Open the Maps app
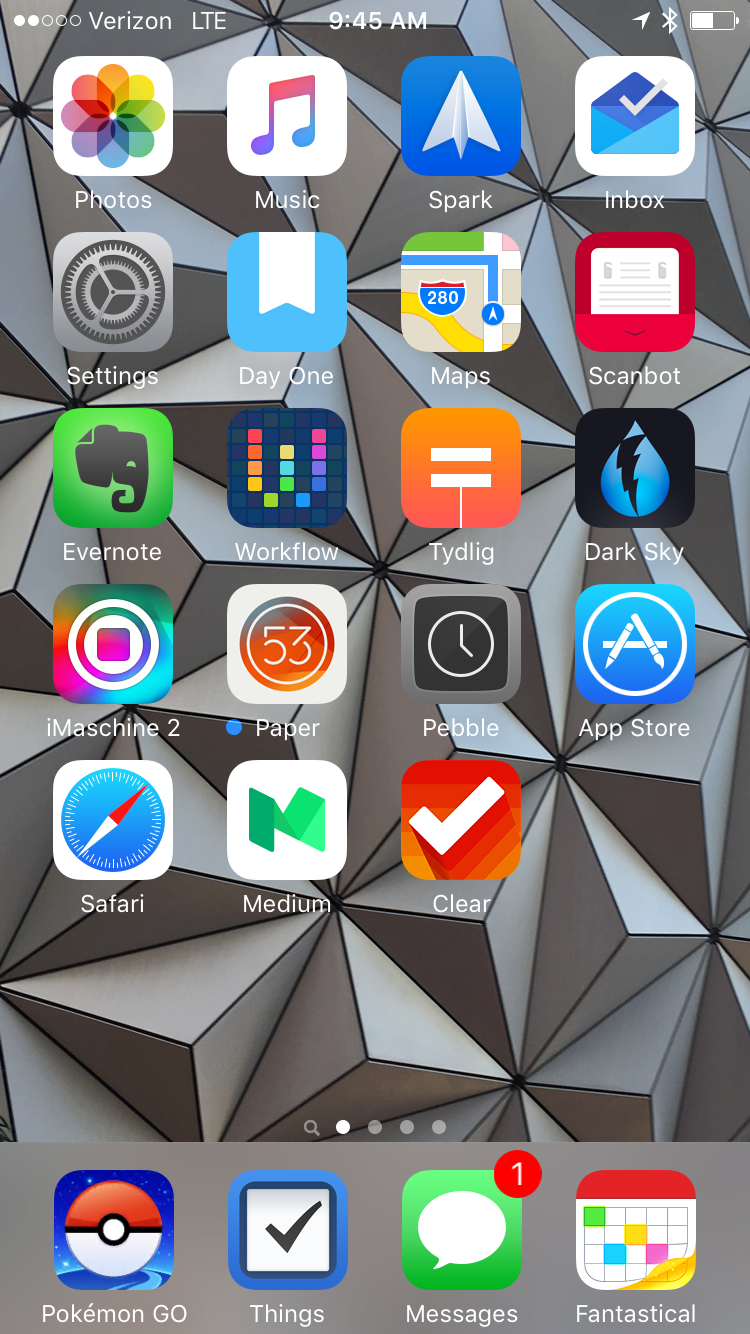The image size is (750, 1334). [461, 292]
